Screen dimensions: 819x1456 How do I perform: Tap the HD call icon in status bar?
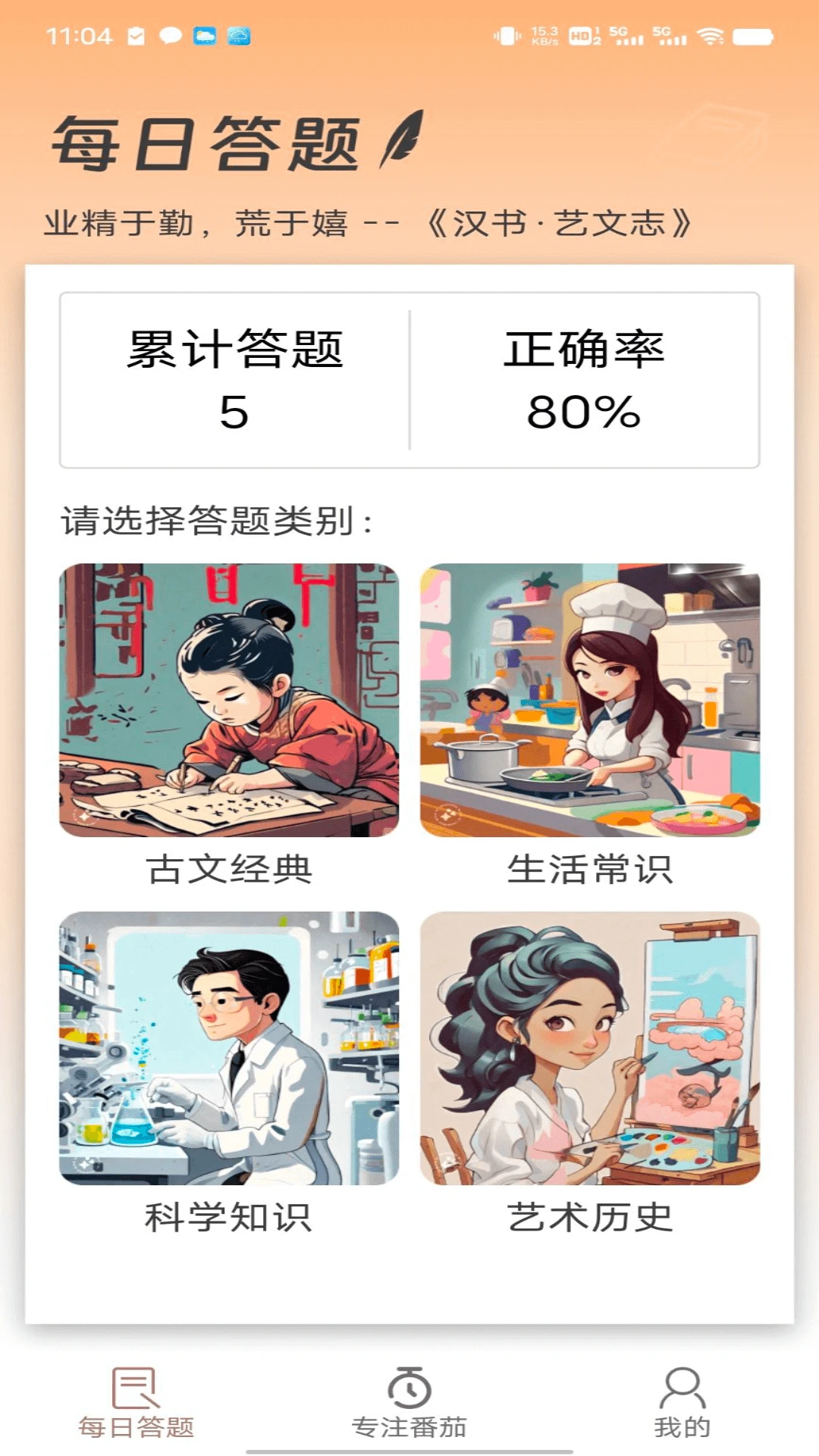(x=579, y=33)
